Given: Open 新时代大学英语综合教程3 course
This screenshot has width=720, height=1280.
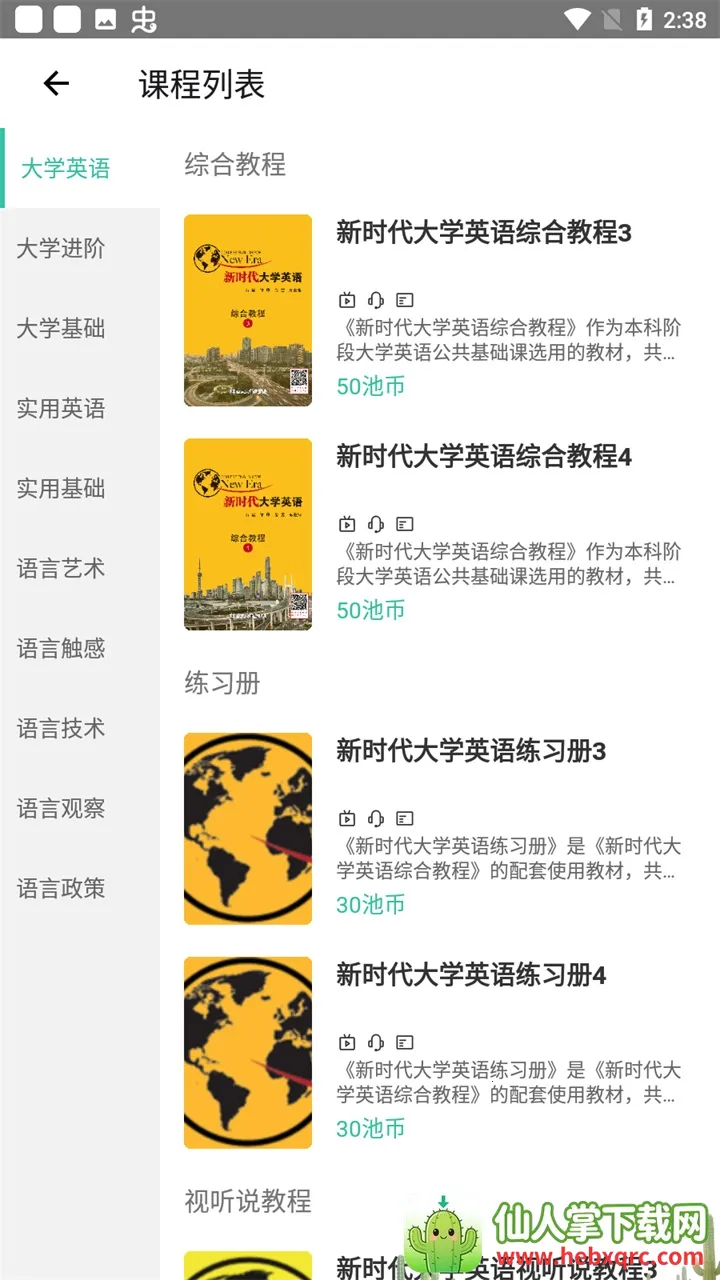Looking at the screenshot, I should 484,234.
